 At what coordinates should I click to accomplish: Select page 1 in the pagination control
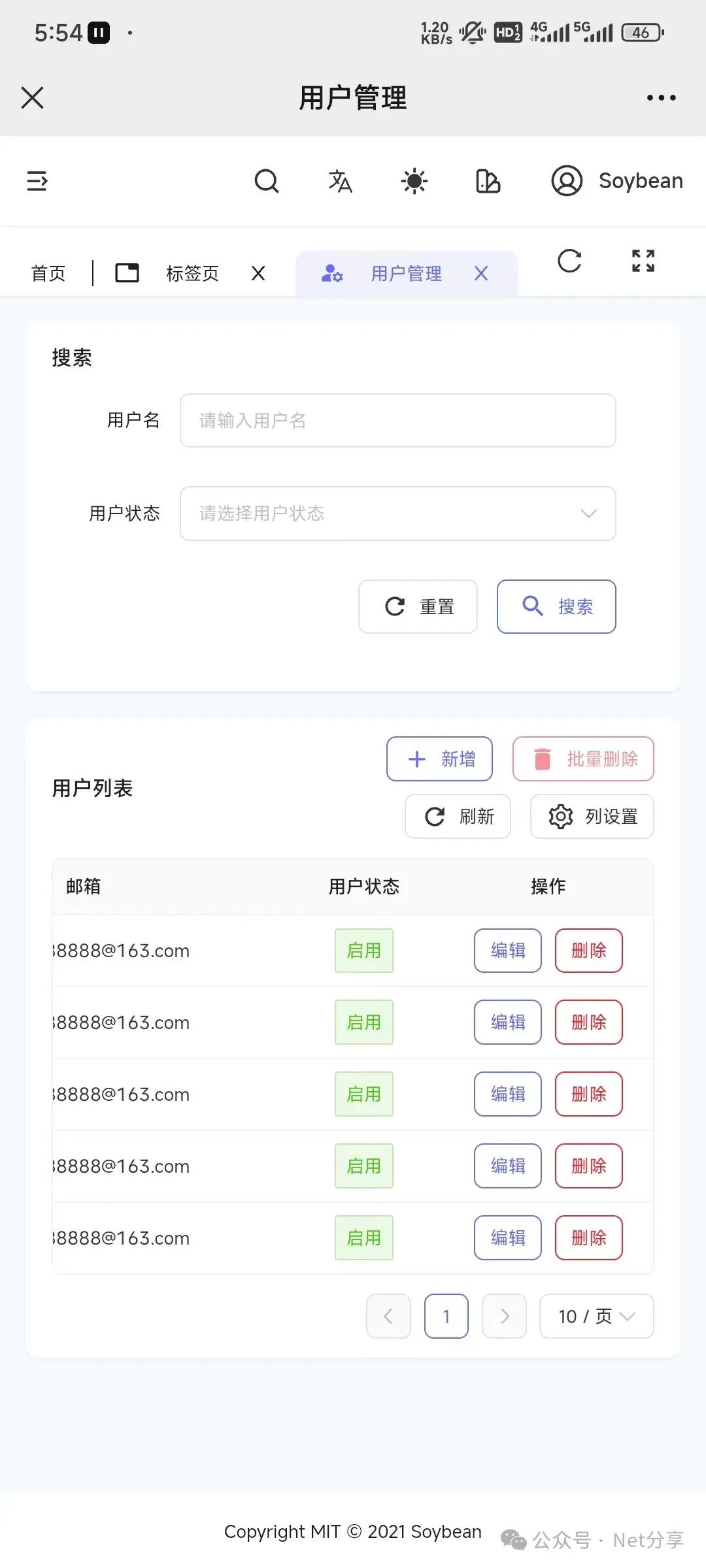pyautogui.click(x=446, y=1316)
